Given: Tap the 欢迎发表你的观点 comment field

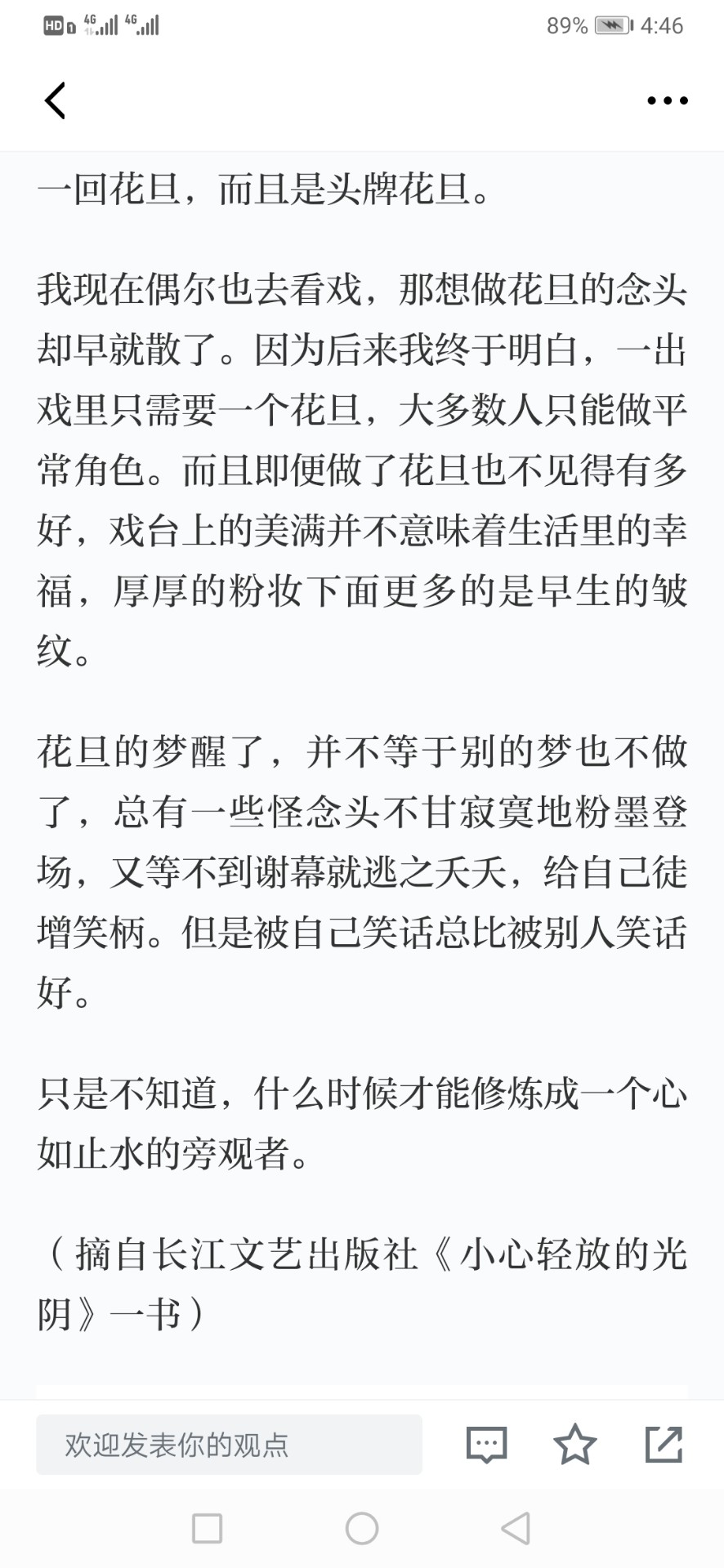Looking at the screenshot, I should (229, 1444).
